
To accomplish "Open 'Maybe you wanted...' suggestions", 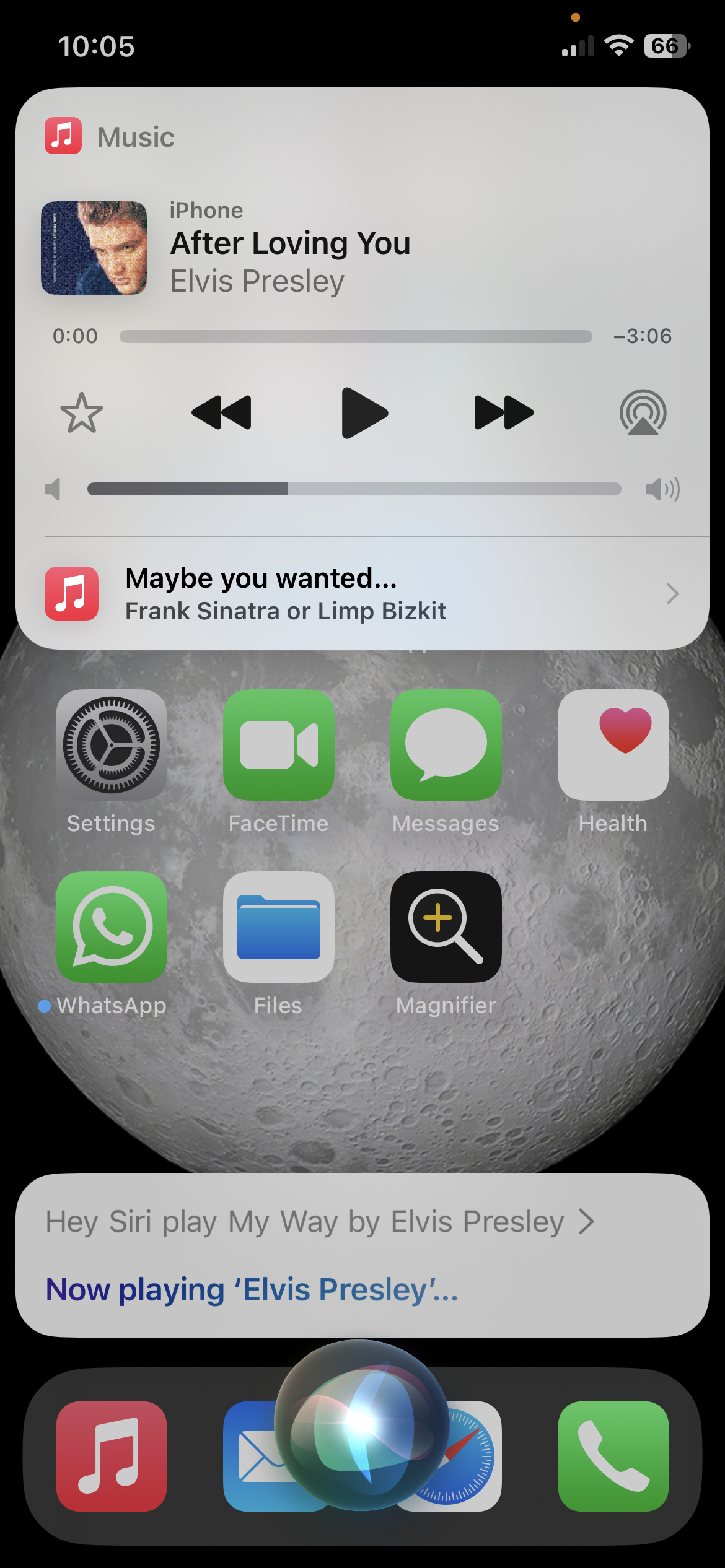I will tap(362, 593).
